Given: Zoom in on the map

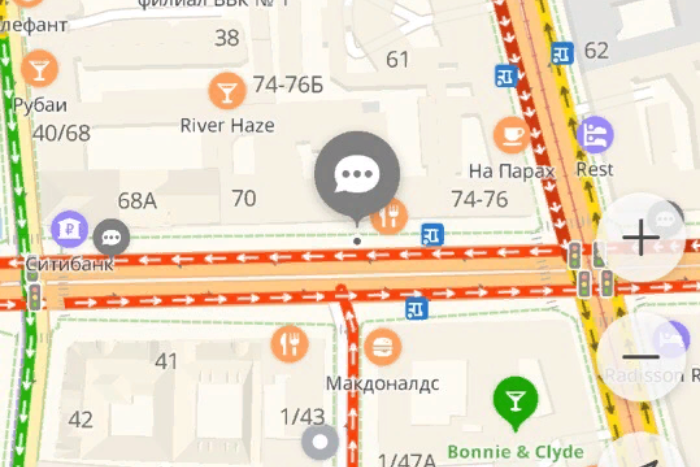Looking at the screenshot, I should click(641, 238).
